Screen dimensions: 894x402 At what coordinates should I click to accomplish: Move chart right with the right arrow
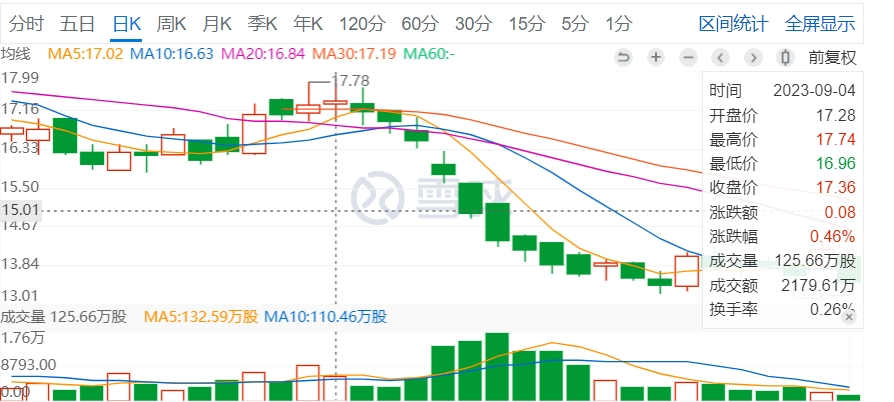pyautogui.click(x=753, y=57)
